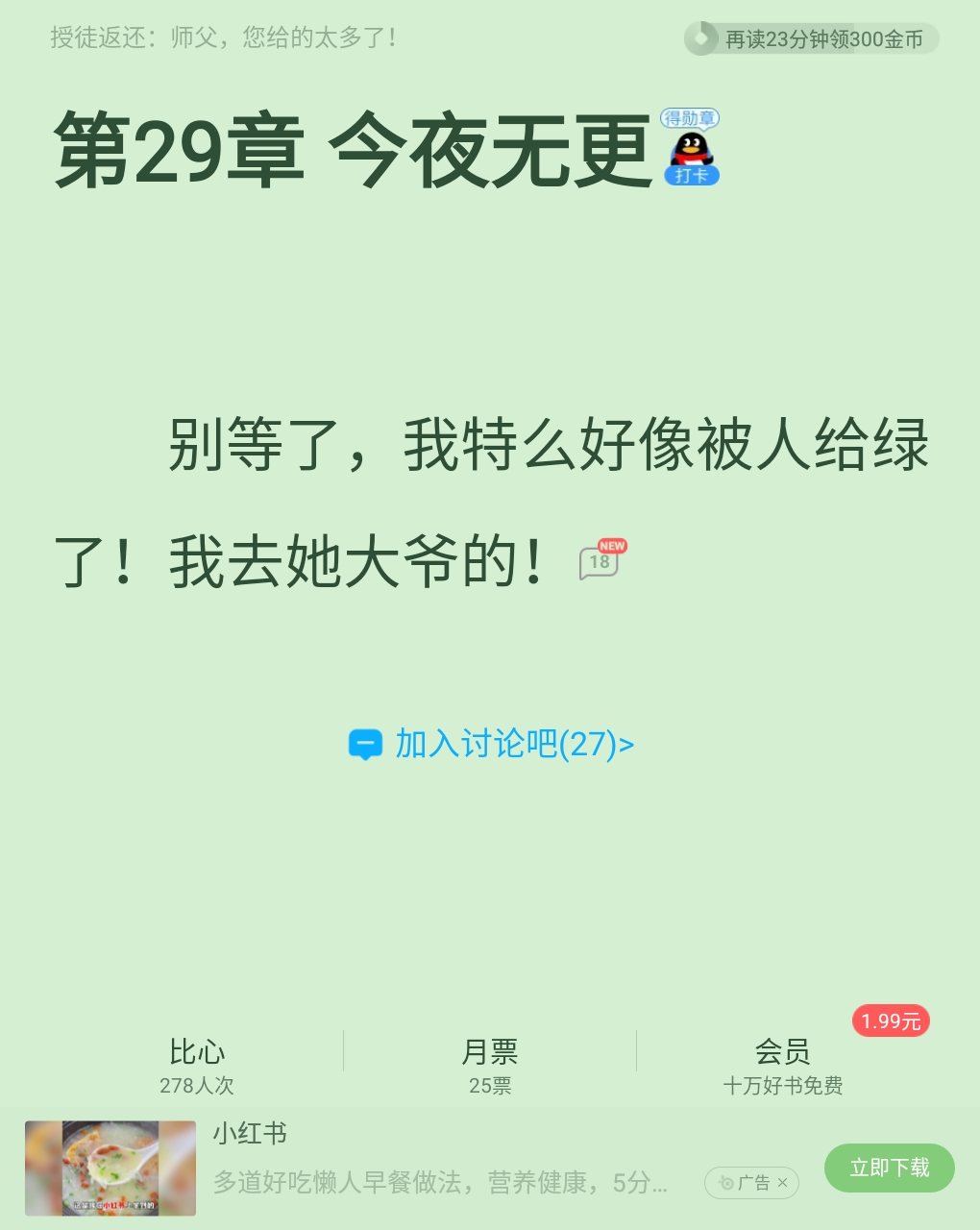Open the 小红书 ad food thumbnail
This screenshot has height=1230, width=980.
(110, 1168)
